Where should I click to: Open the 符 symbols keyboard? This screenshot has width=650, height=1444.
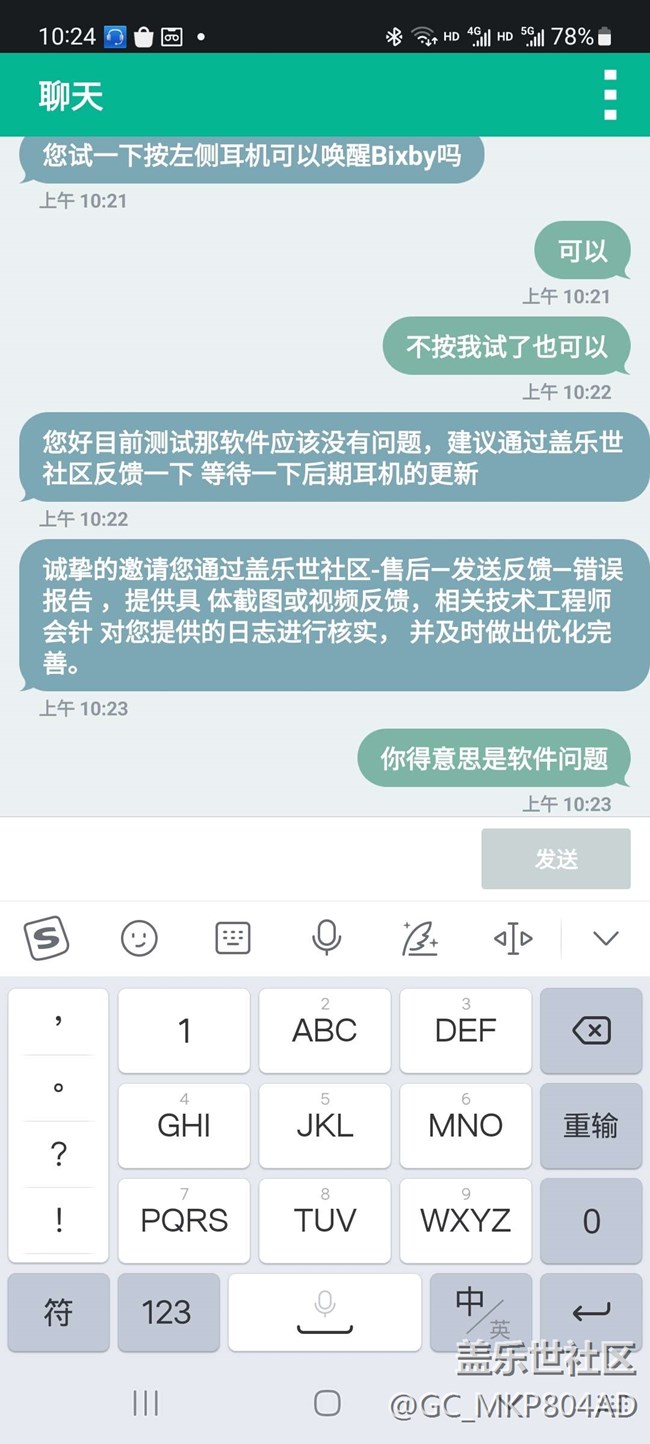point(58,1312)
